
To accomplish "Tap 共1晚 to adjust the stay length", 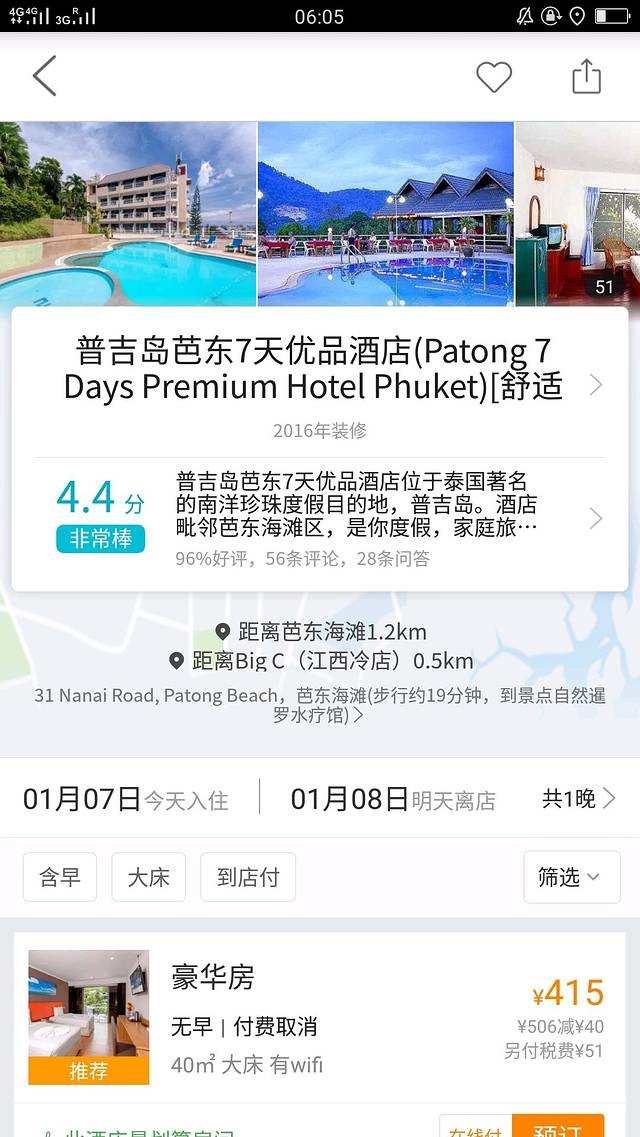I will pyautogui.click(x=578, y=798).
